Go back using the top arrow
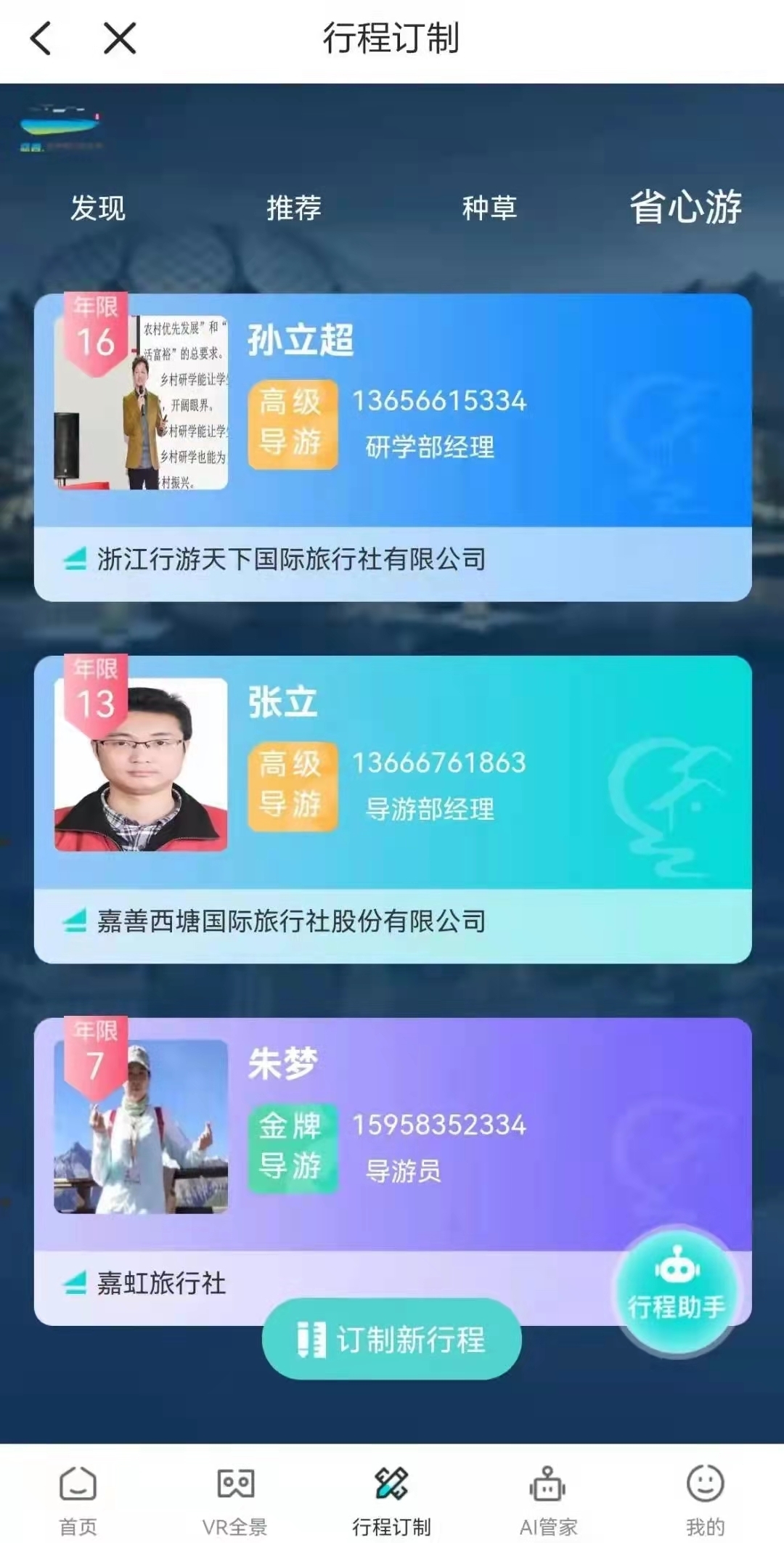 click(x=41, y=38)
